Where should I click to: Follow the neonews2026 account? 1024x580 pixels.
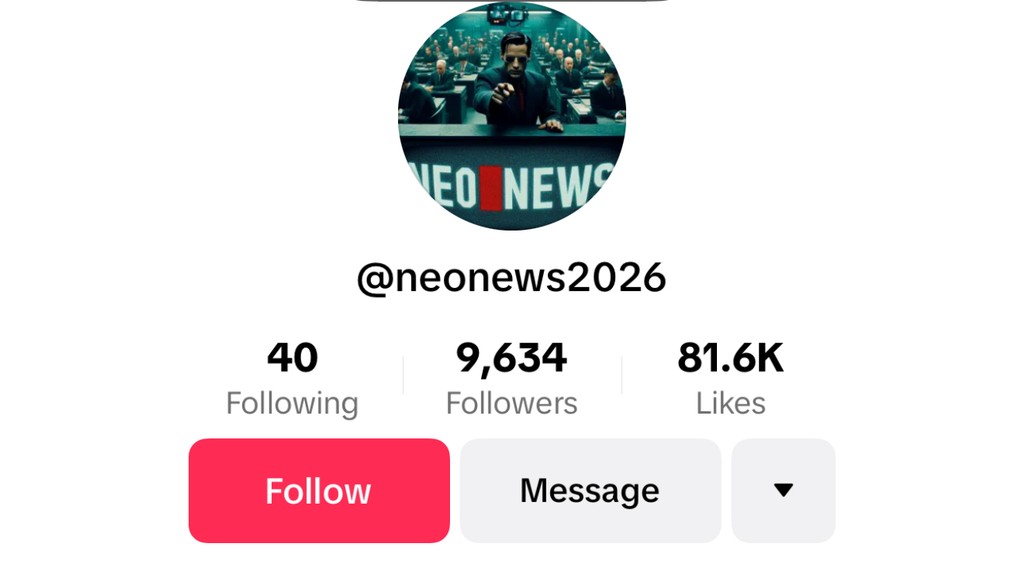pos(318,490)
